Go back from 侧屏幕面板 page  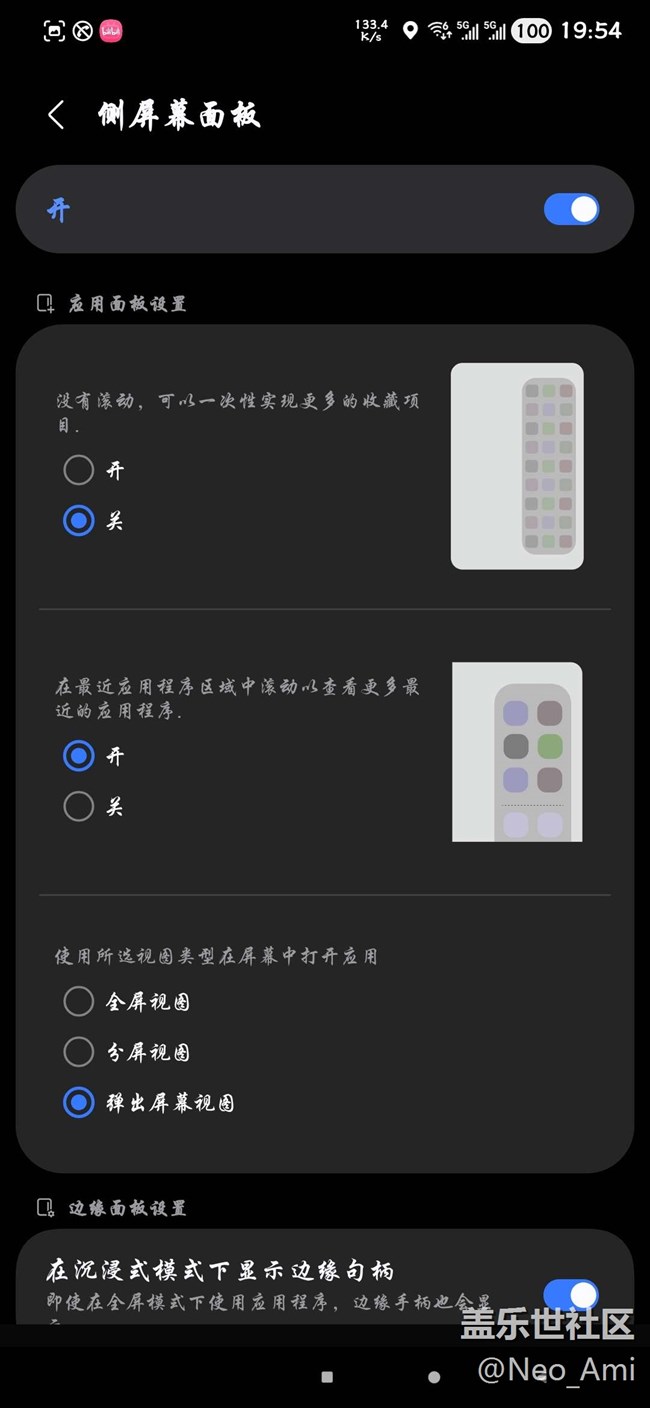tap(56, 115)
